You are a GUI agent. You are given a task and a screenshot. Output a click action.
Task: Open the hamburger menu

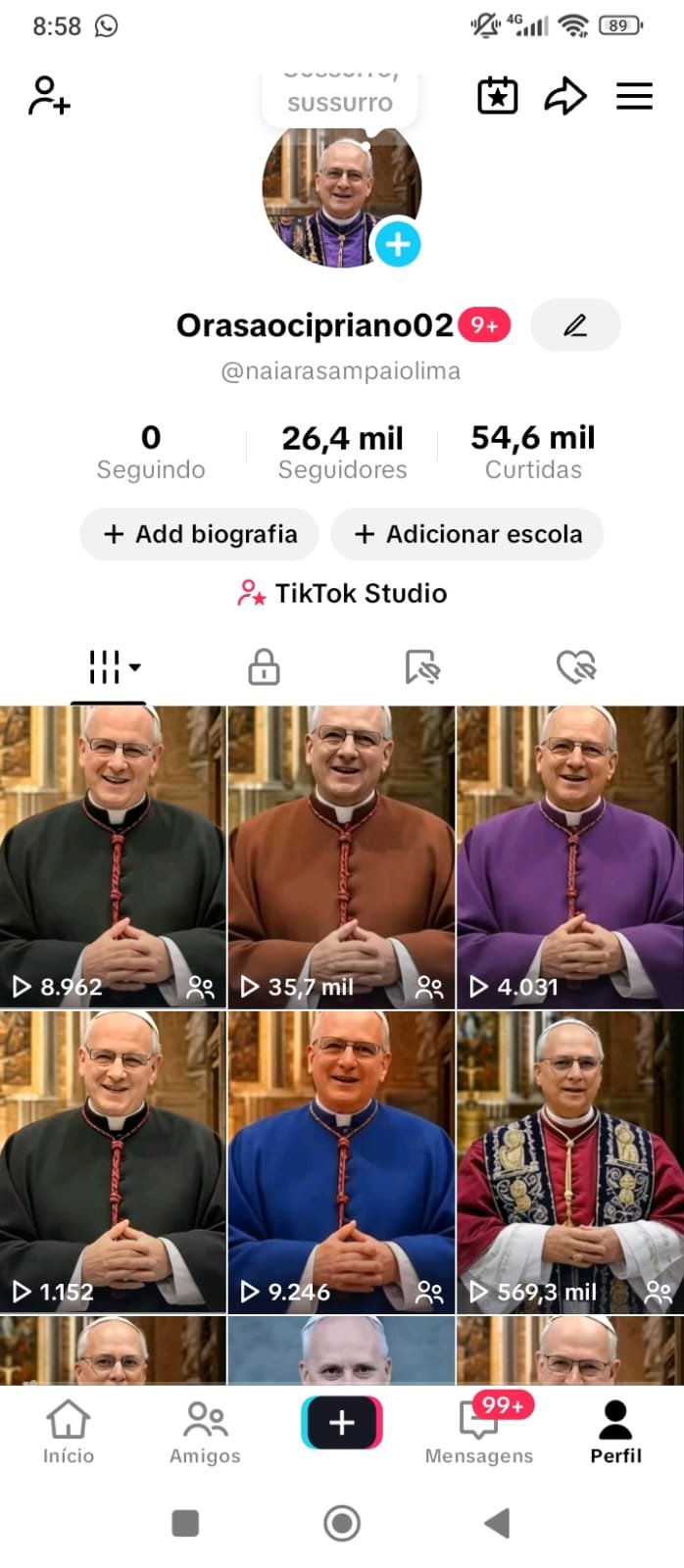tap(634, 96)
